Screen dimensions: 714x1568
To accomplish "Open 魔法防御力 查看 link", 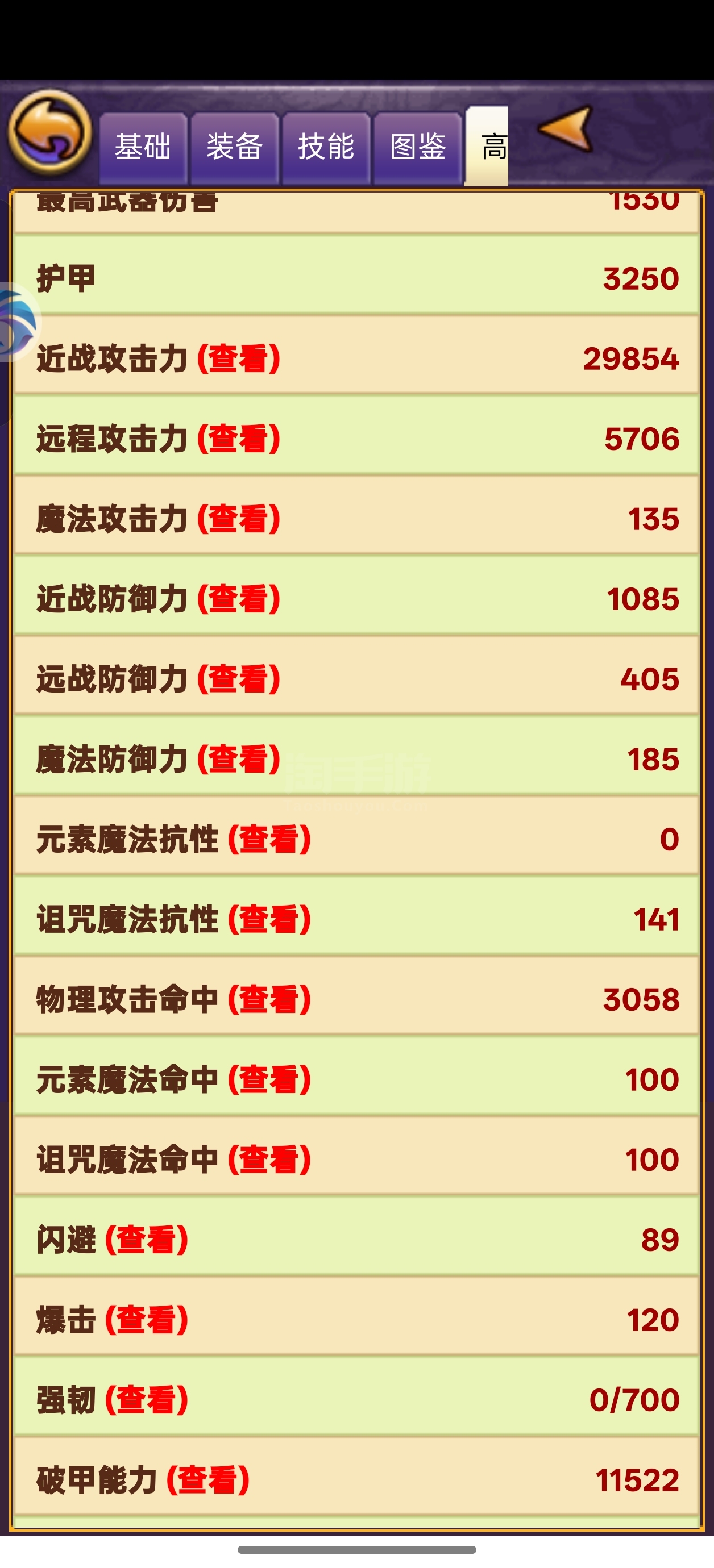I will 239,759.
